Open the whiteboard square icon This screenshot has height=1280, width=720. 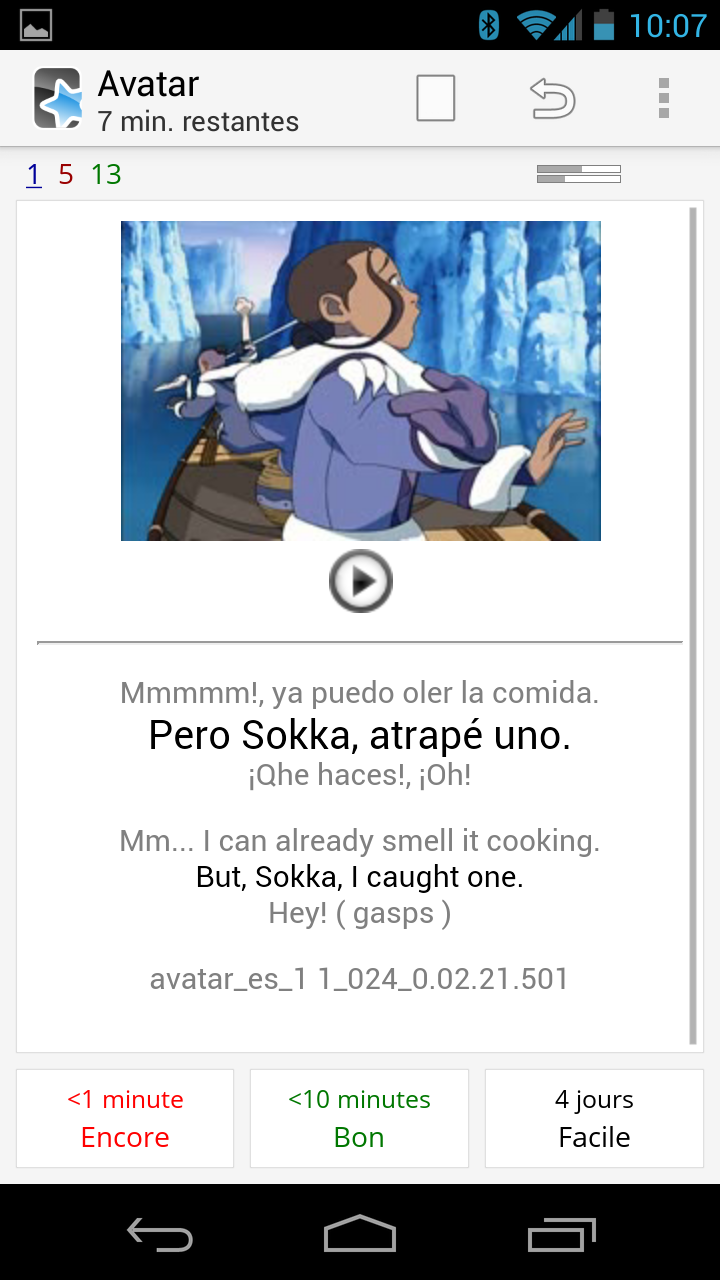point(436,98)
